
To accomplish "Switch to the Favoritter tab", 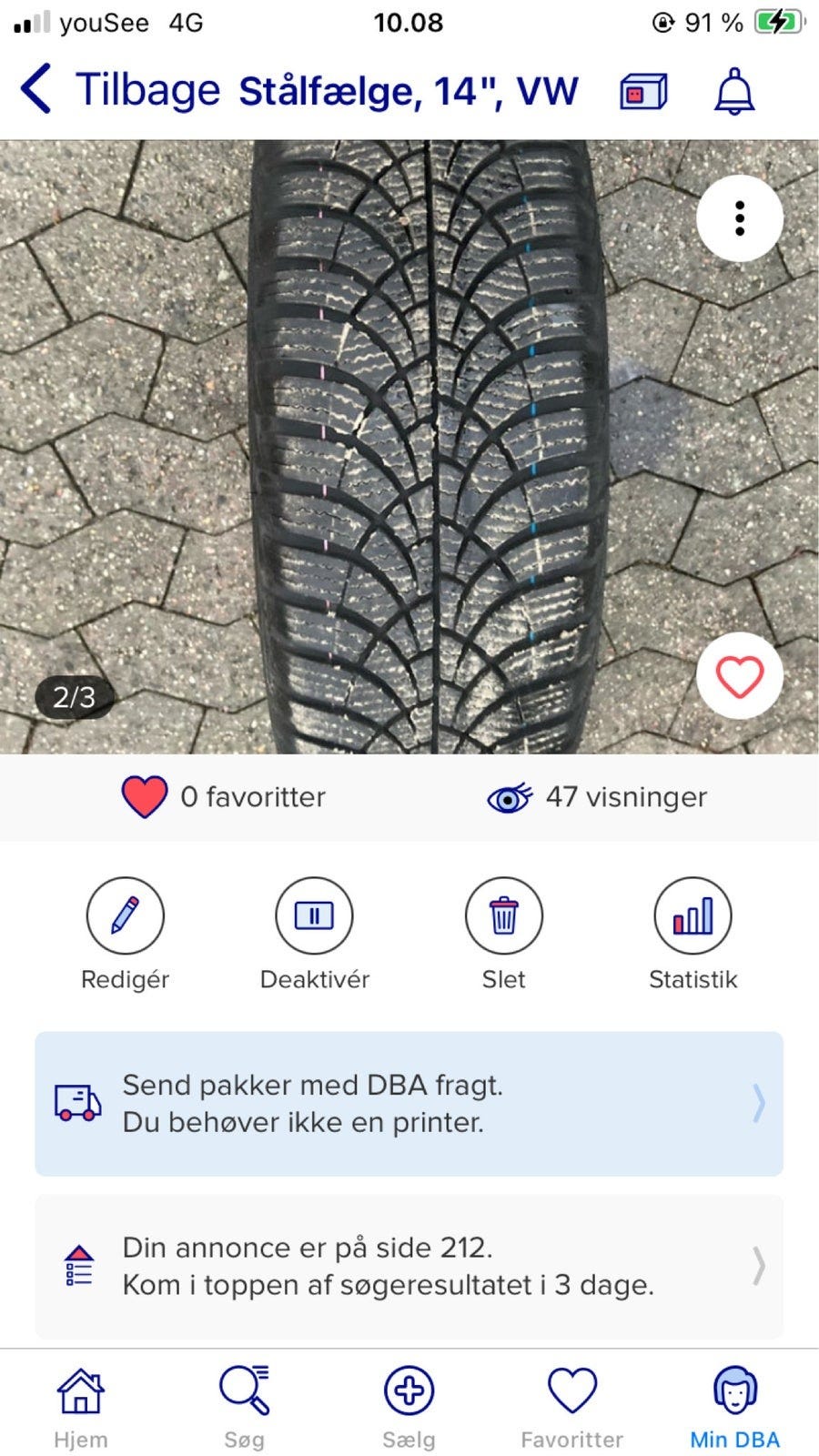I will tap(571, 1406).
